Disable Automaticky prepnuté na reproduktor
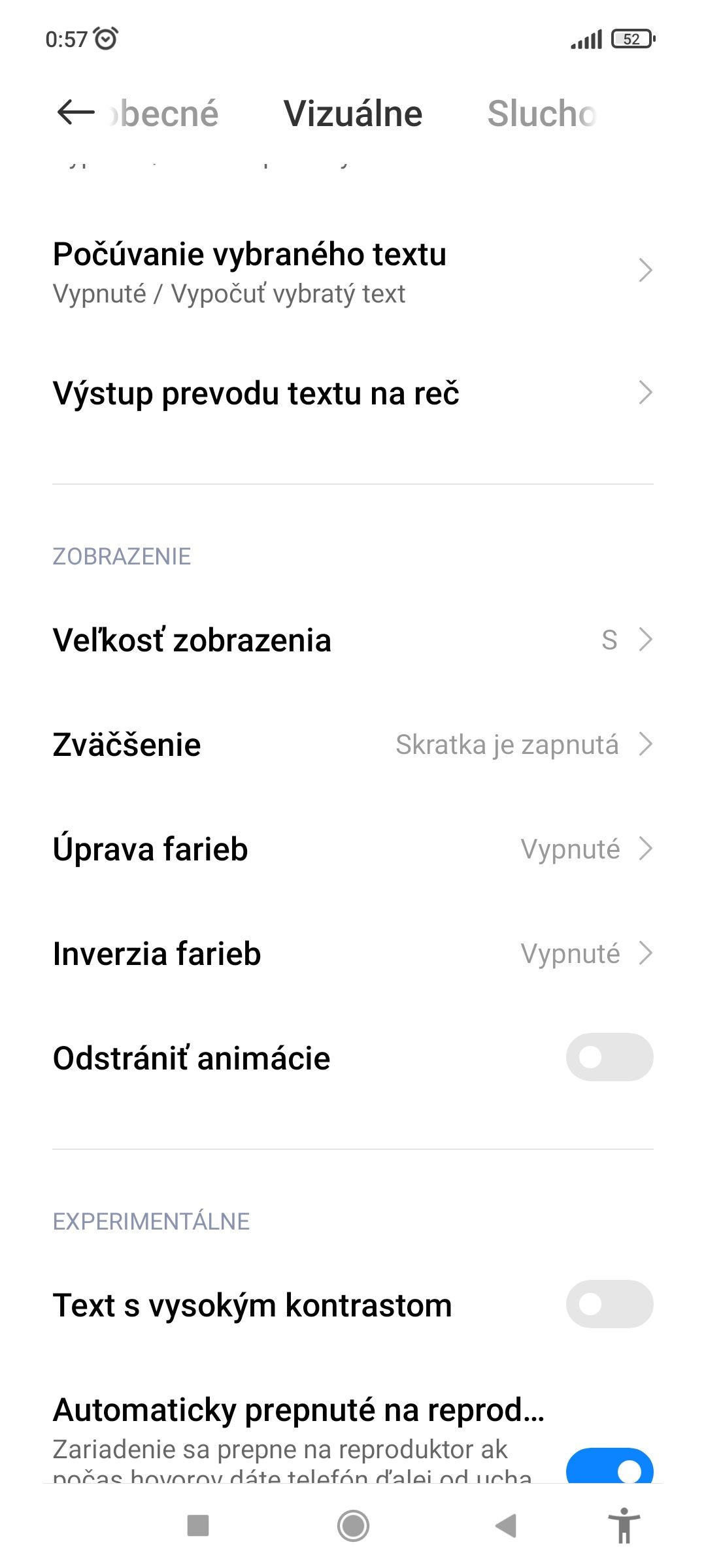This screenshot has width=706, height=1568. click(609, 1467)
